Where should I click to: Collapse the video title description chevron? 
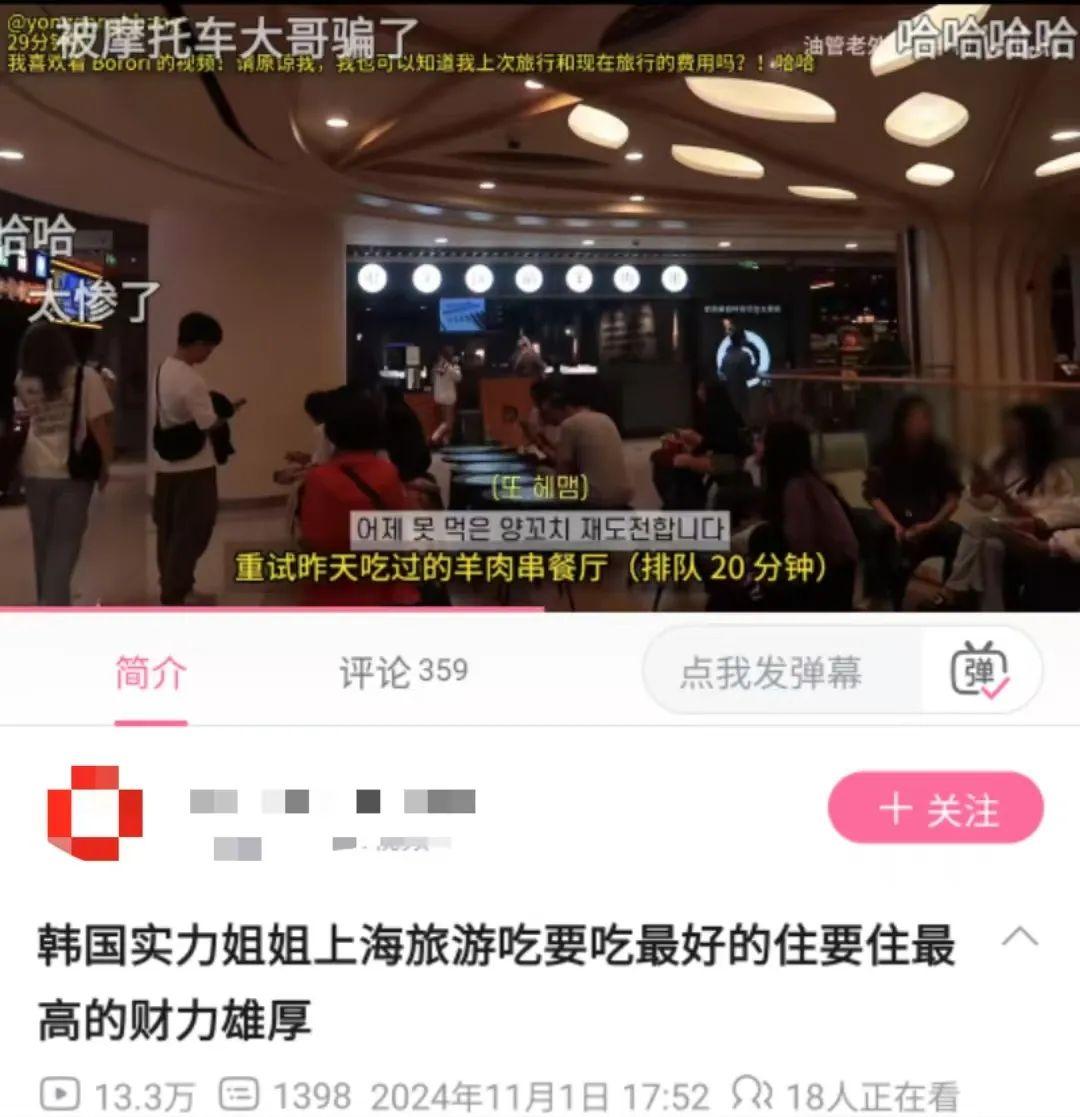pyautogui.click(x=1019, y=938)
